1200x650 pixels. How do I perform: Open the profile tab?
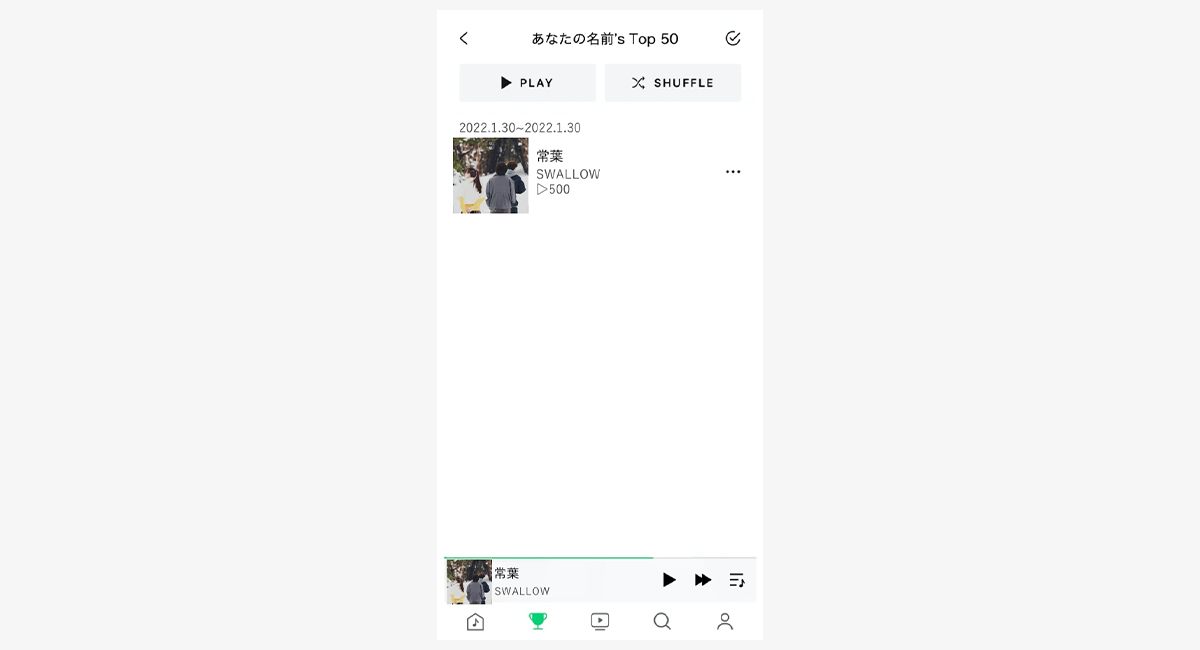point(725,622)
